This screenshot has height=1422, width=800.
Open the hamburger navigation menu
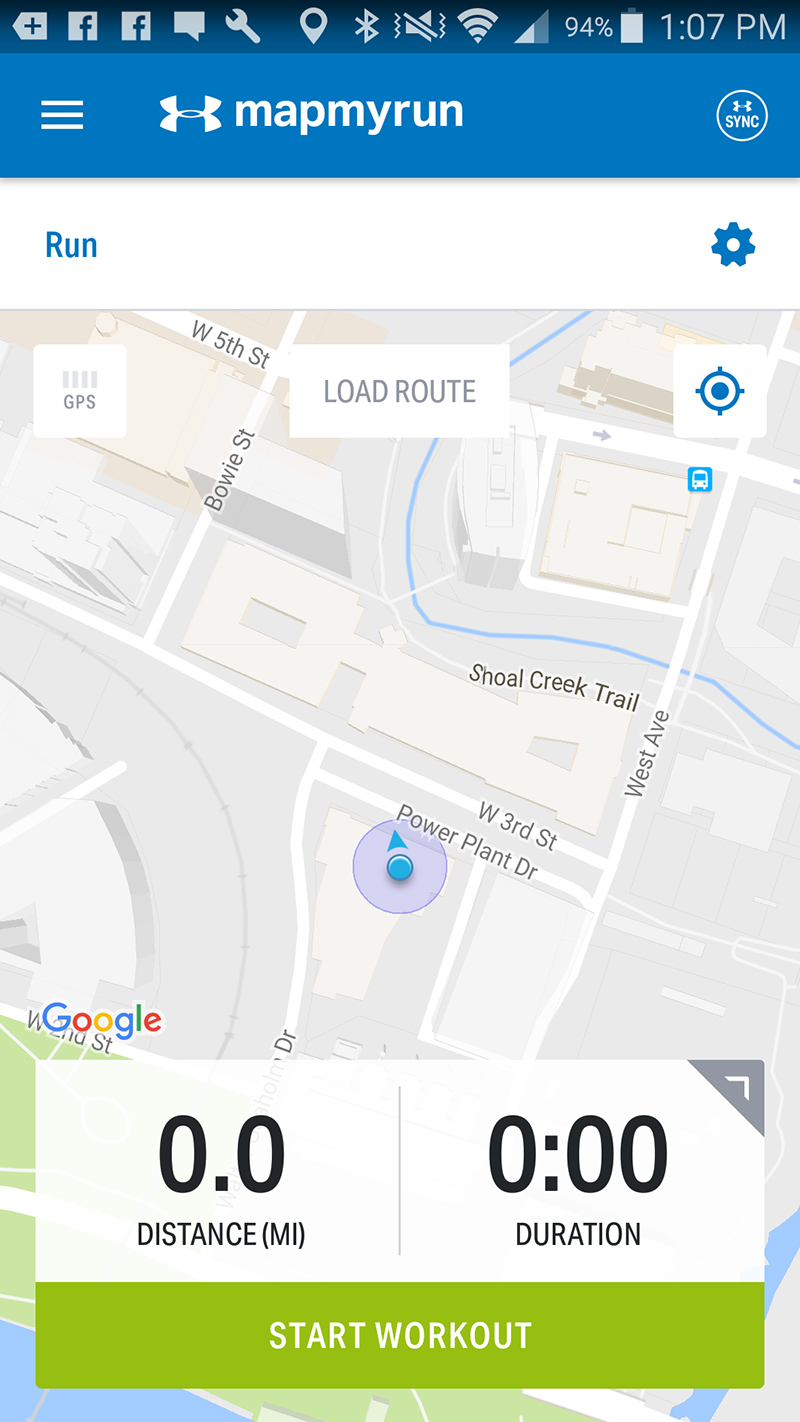[62, 116]
